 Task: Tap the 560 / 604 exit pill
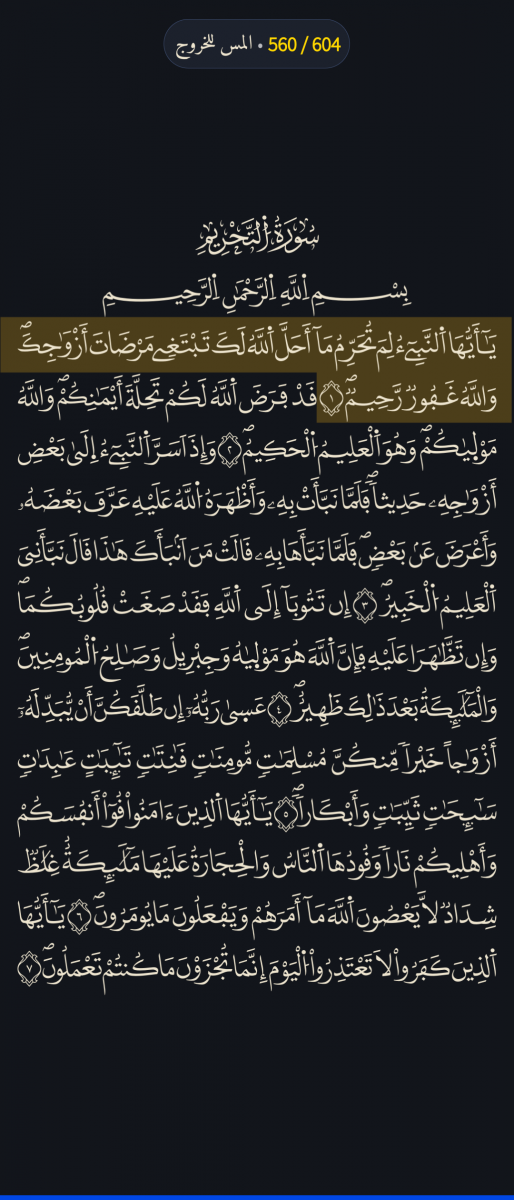[x=257, y=44]
